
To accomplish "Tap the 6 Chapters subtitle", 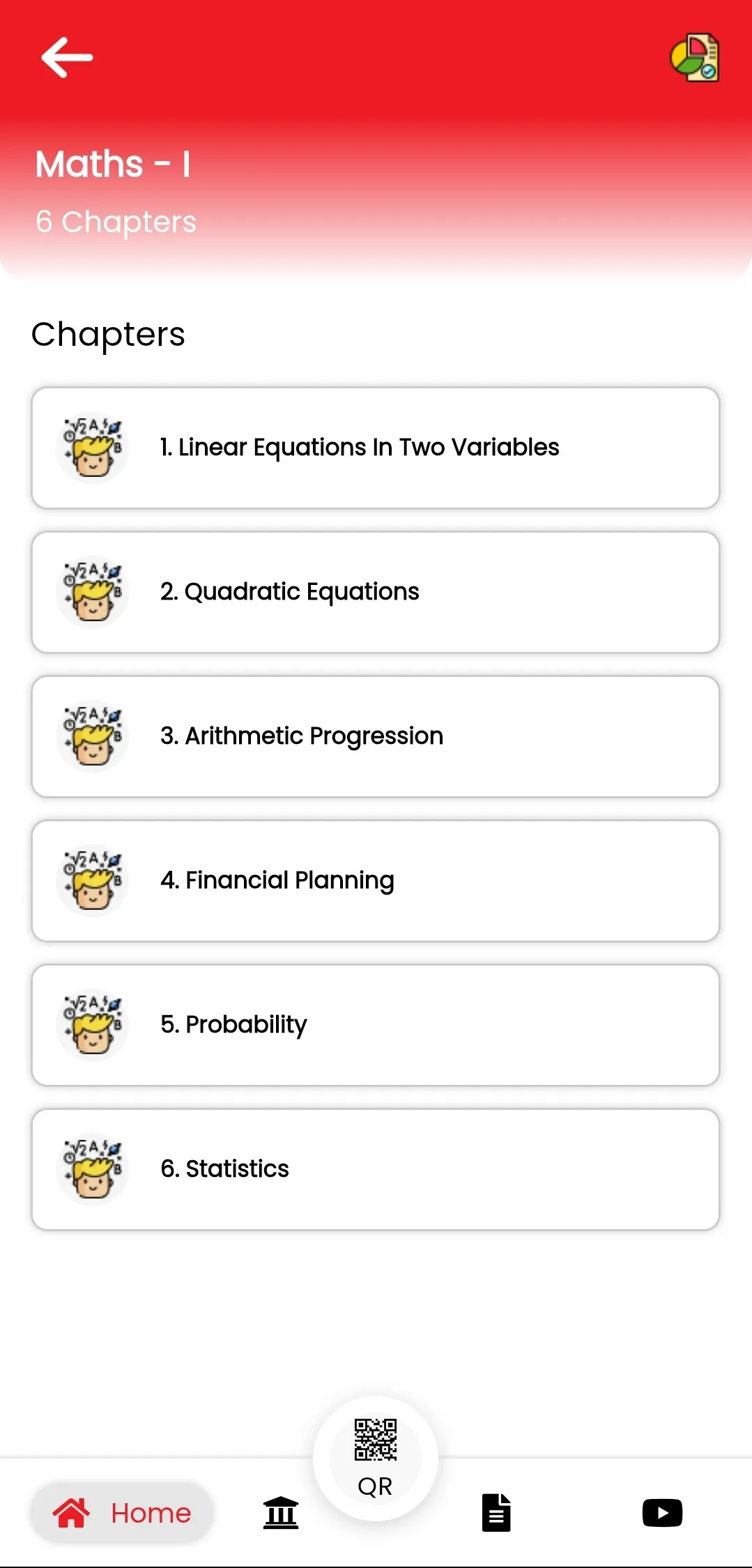I will coord(116,222).
